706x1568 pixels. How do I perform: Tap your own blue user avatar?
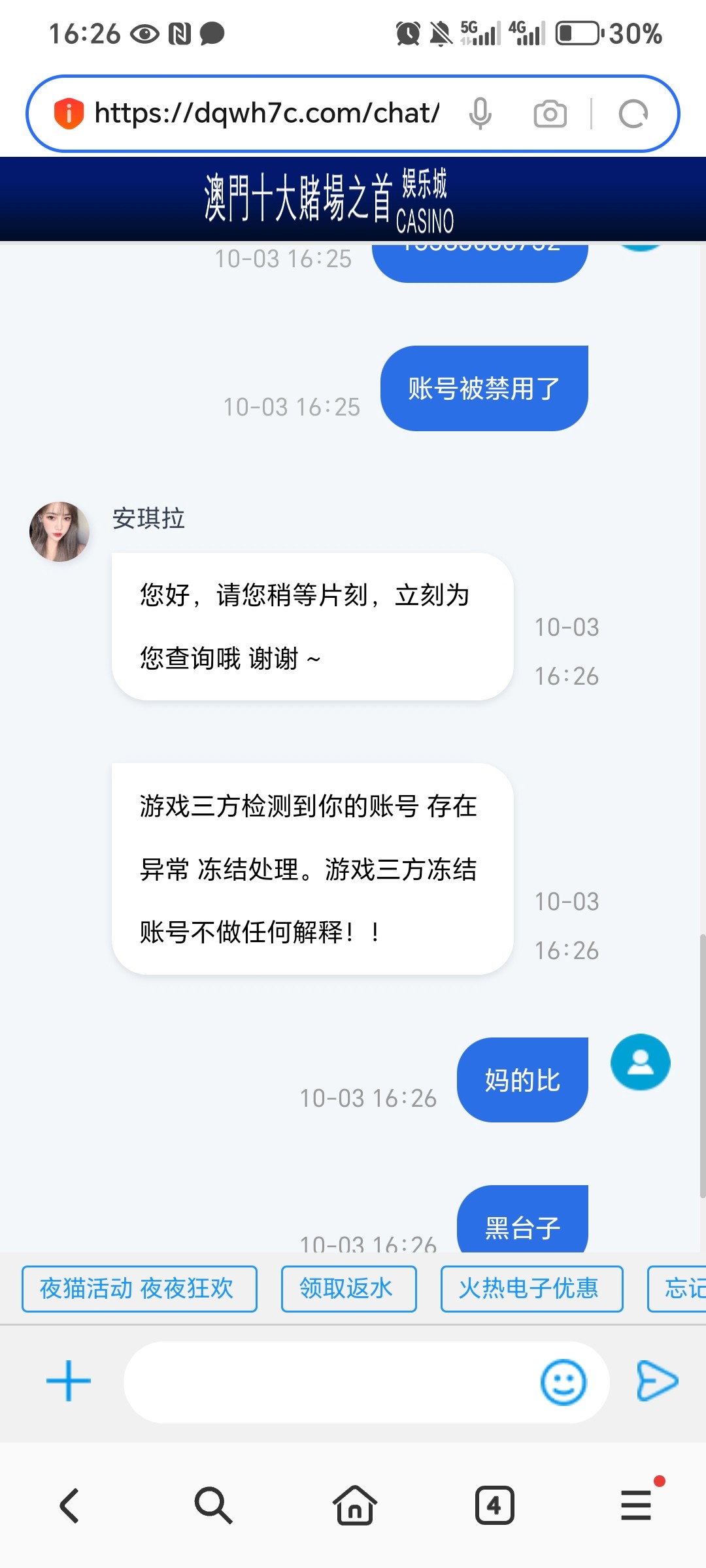pos(639,1062)
